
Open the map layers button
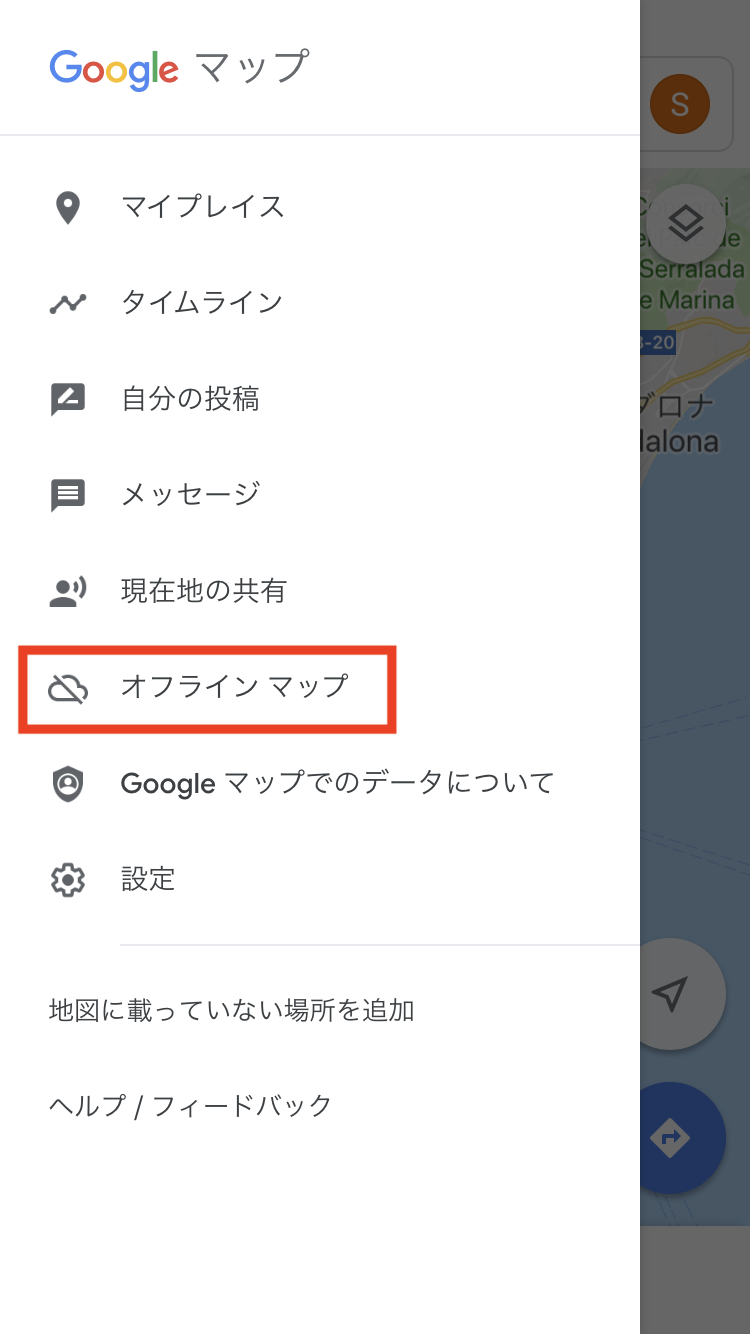[x=686, y=224]
